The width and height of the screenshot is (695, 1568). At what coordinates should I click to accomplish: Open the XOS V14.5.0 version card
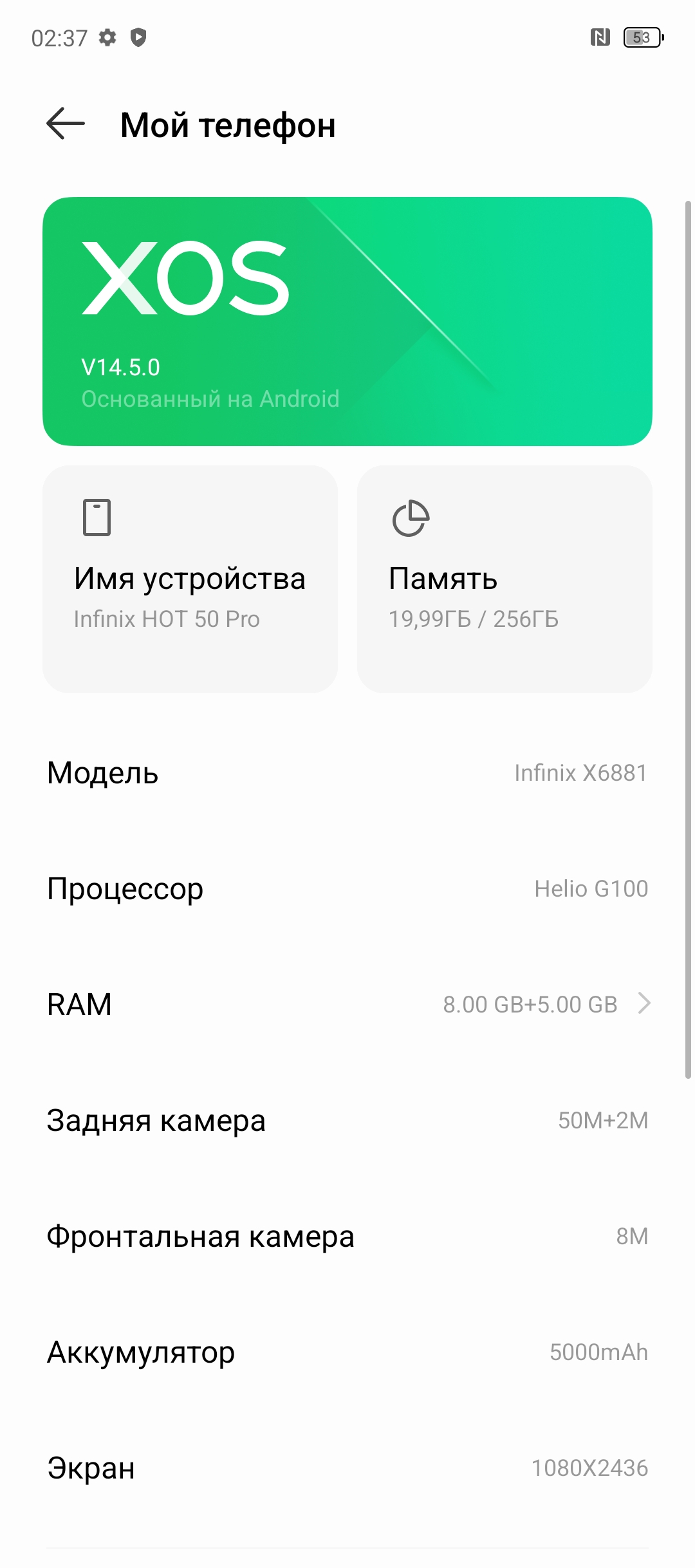tap(347, 321)
